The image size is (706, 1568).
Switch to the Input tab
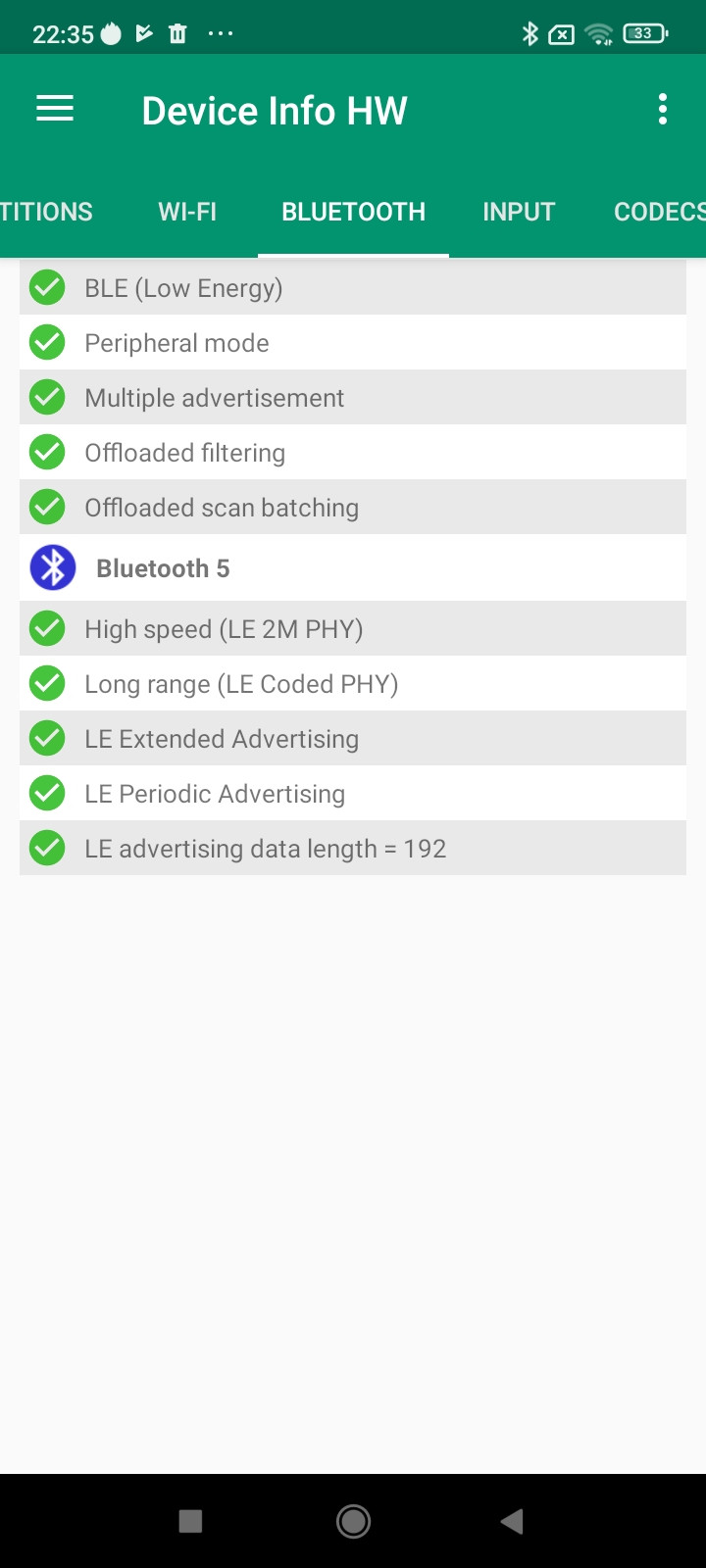point(519,212)
